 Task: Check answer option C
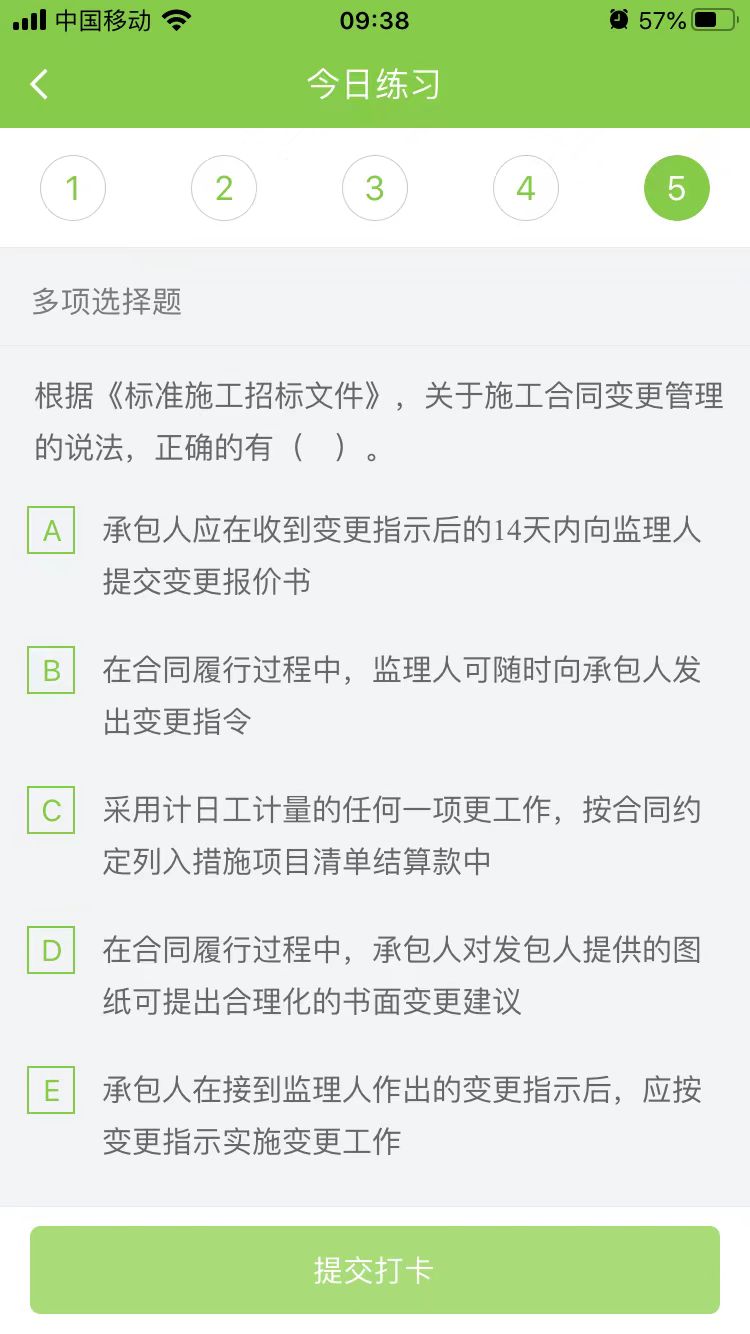(52, 810)
